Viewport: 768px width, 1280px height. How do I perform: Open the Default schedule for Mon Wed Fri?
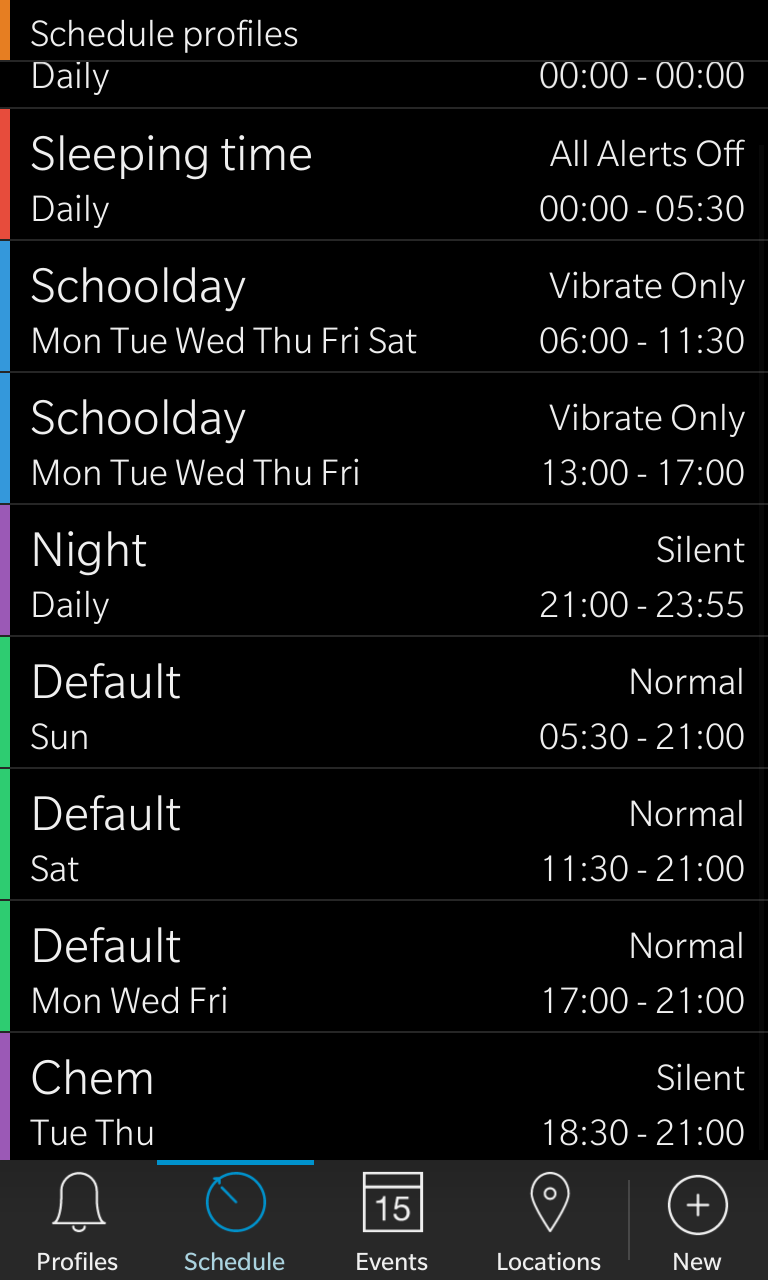(384, 967)
